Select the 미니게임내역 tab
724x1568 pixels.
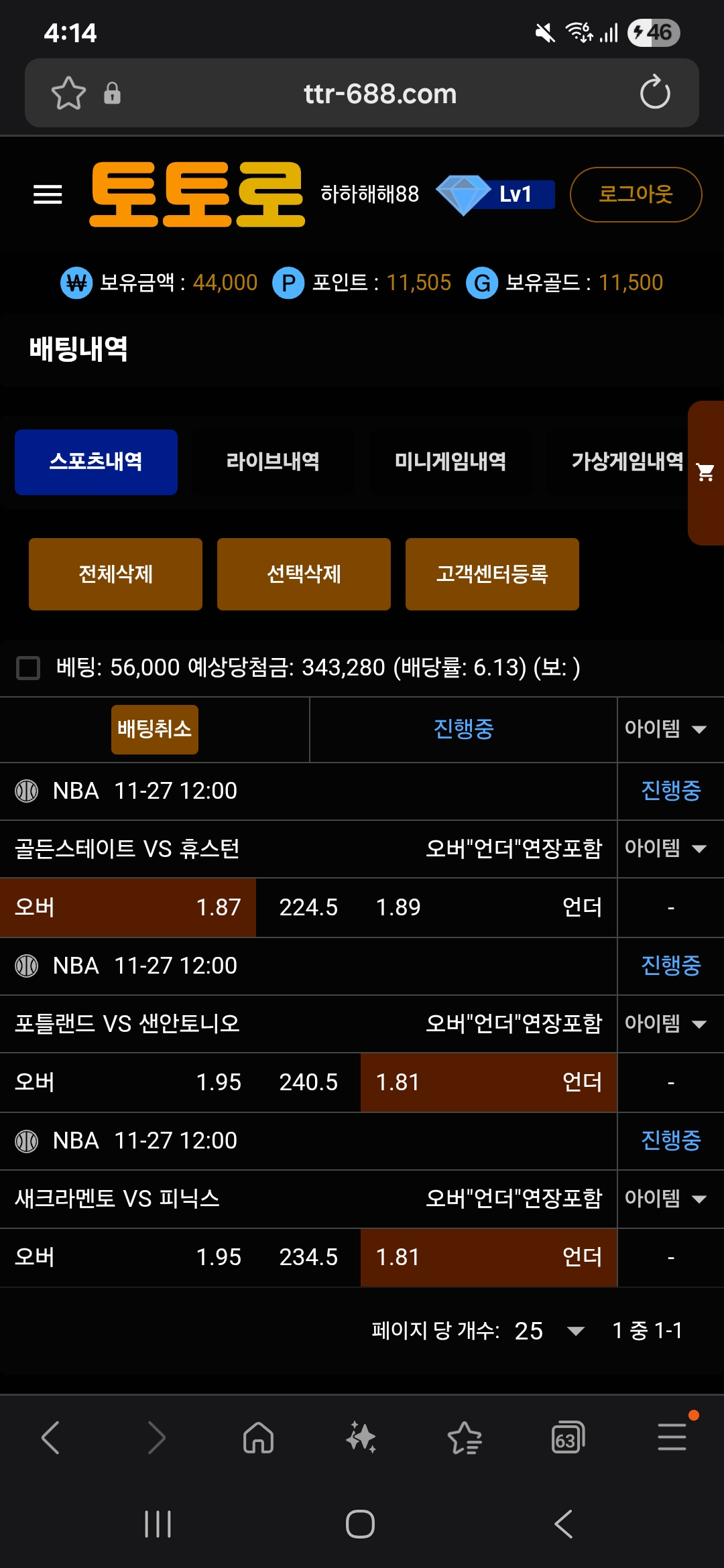[450, 462]
